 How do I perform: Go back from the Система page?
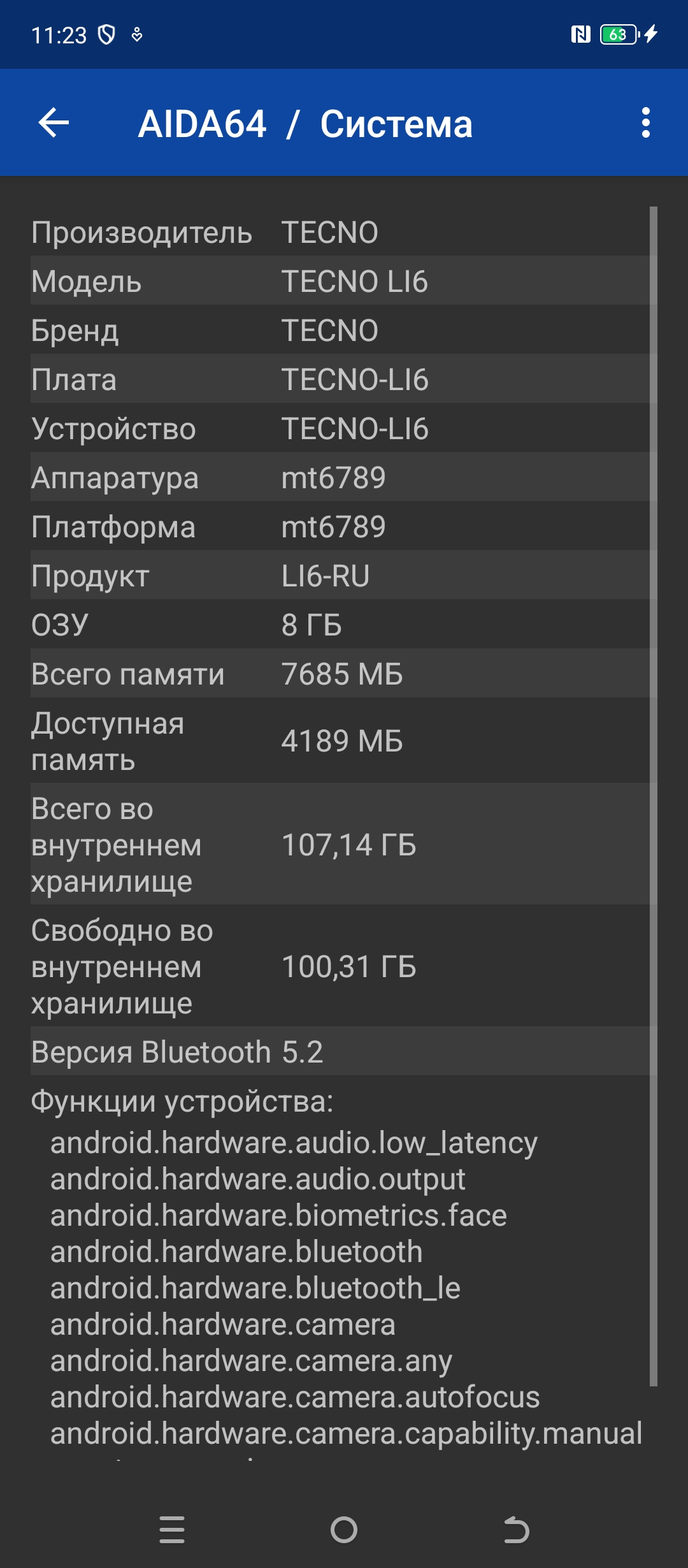pos(54,122)
